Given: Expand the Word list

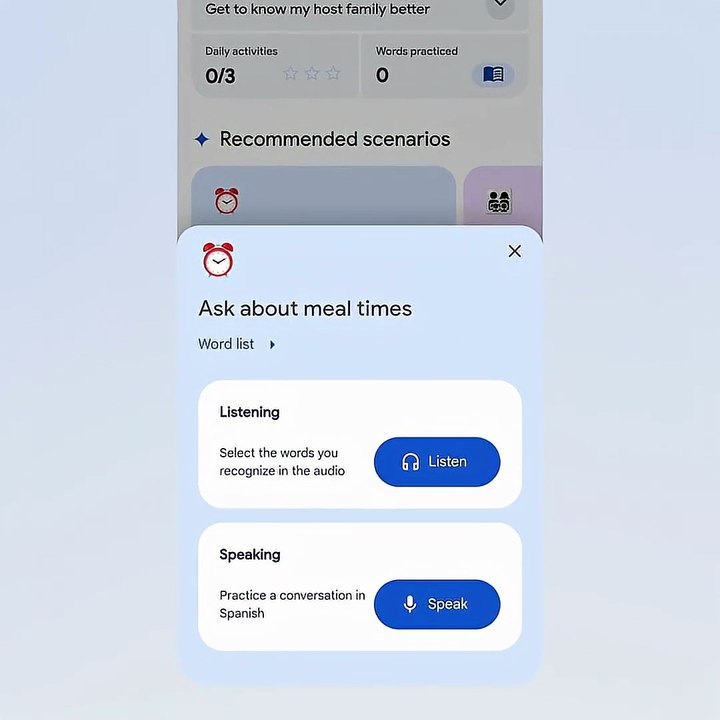Looking at the screenshot, I should (237, 344).
